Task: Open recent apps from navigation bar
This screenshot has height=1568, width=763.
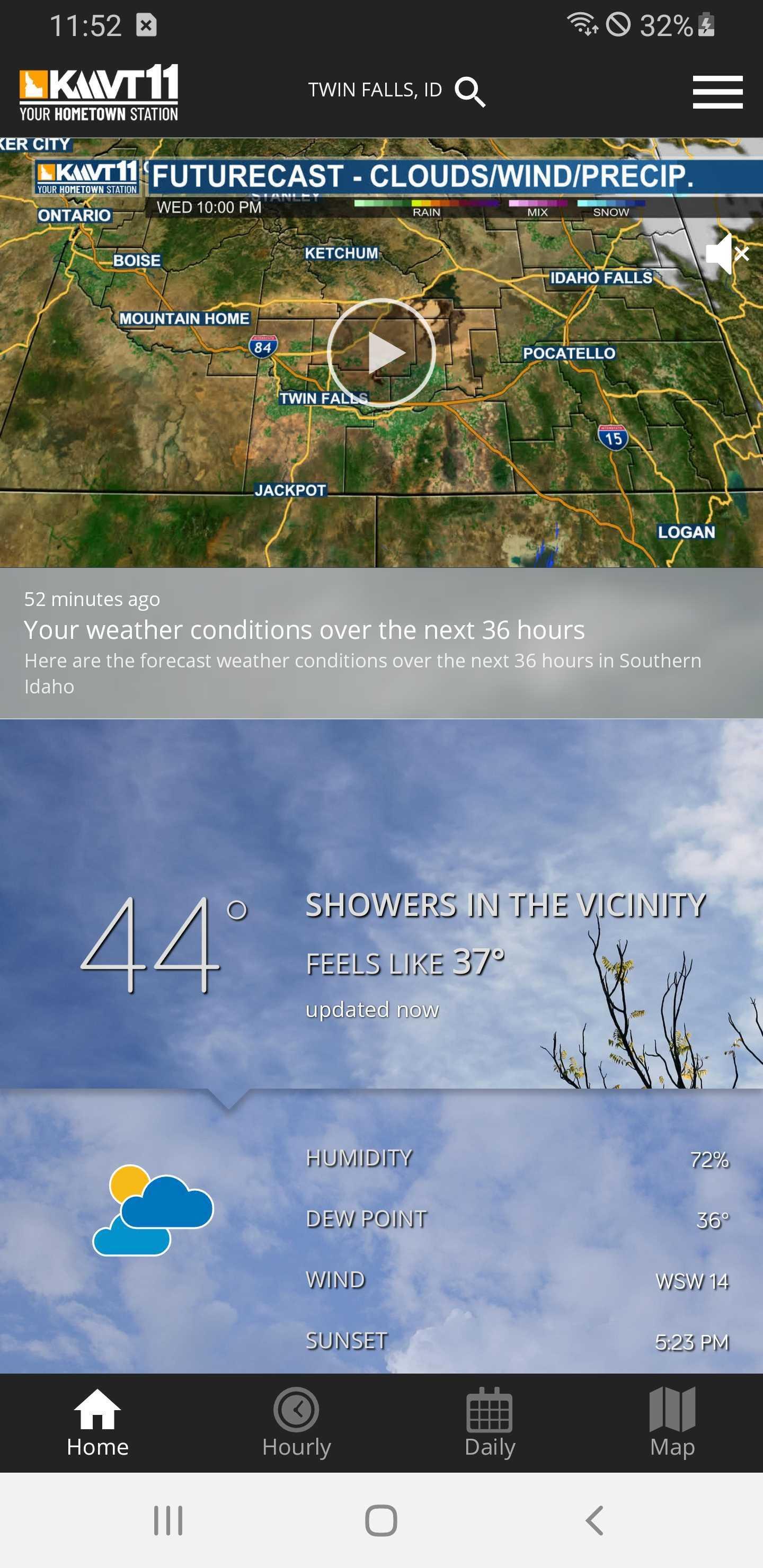Action: pos(168,1520)
